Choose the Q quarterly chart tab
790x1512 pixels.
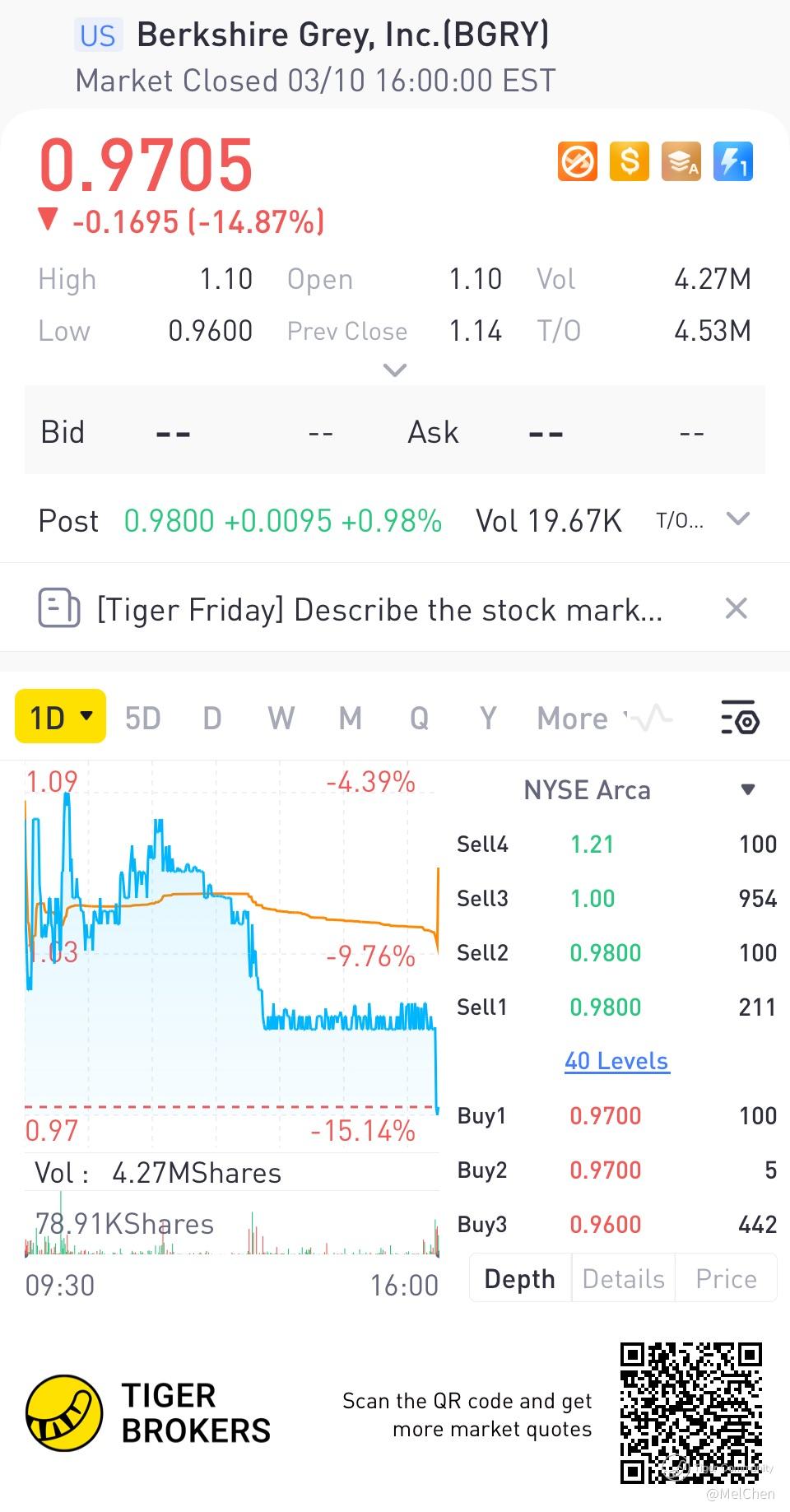tap(419, 719)
